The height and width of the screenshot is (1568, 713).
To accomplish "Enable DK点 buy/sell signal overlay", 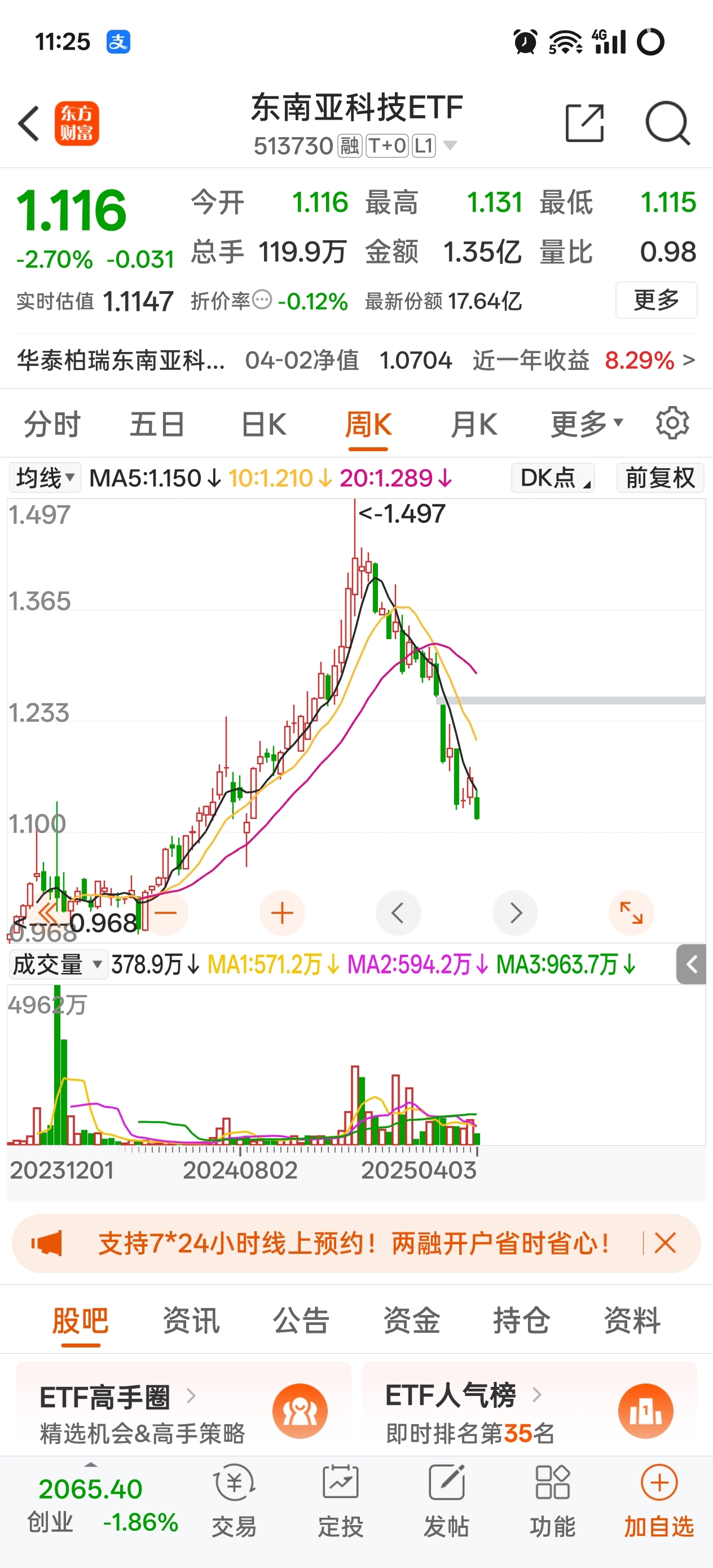I will tap(552, 478).
